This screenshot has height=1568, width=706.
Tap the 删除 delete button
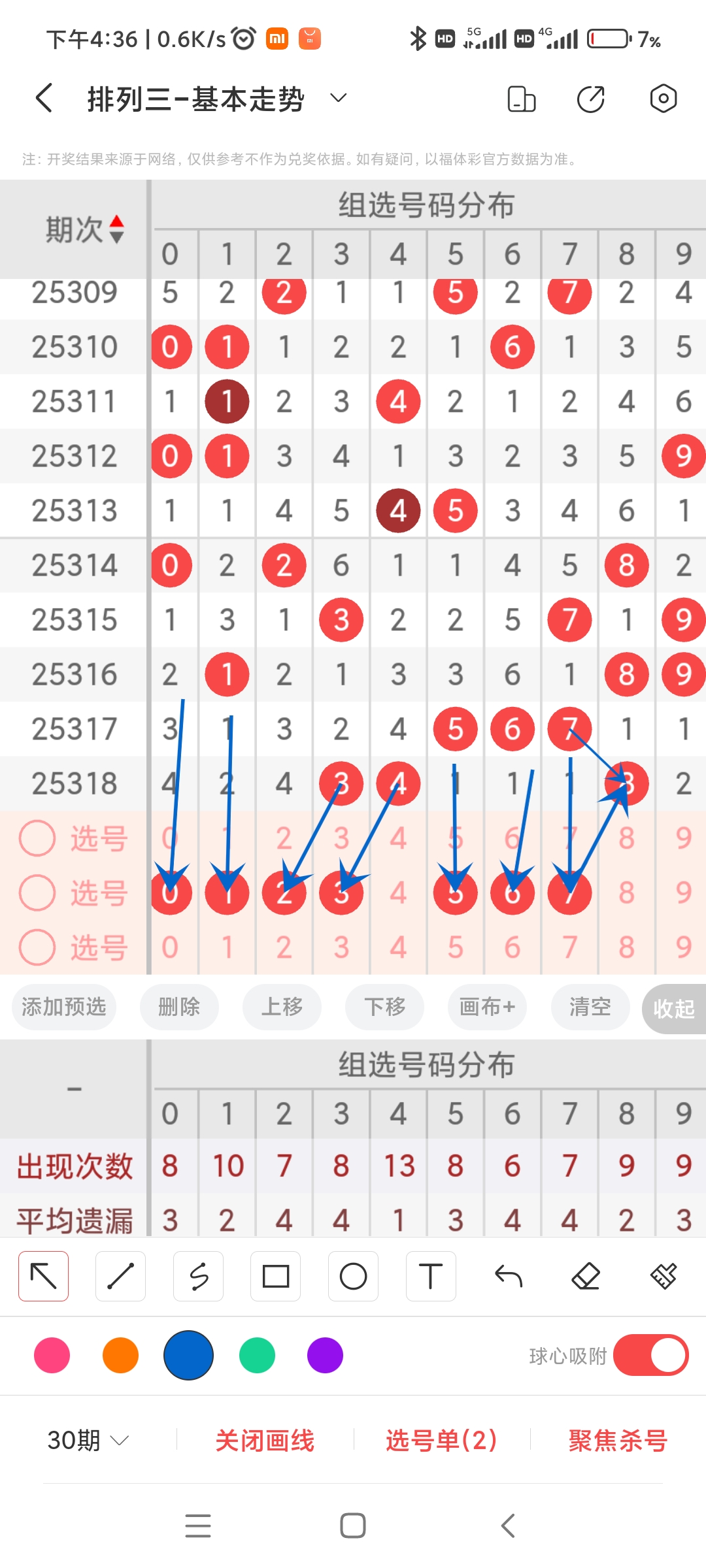[x=179, y=1007]
